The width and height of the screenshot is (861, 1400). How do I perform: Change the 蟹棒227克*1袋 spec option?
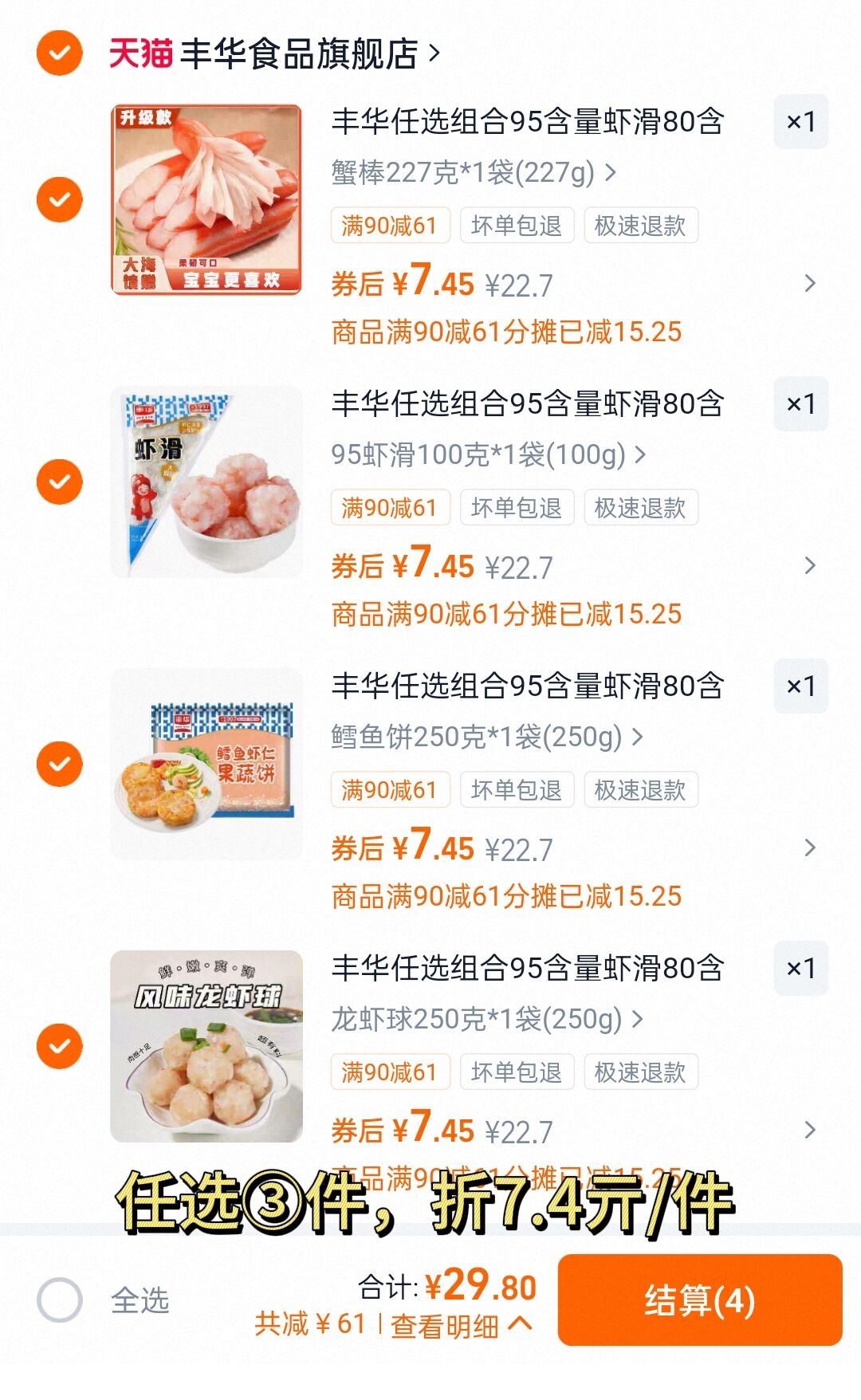coord(474,172)
